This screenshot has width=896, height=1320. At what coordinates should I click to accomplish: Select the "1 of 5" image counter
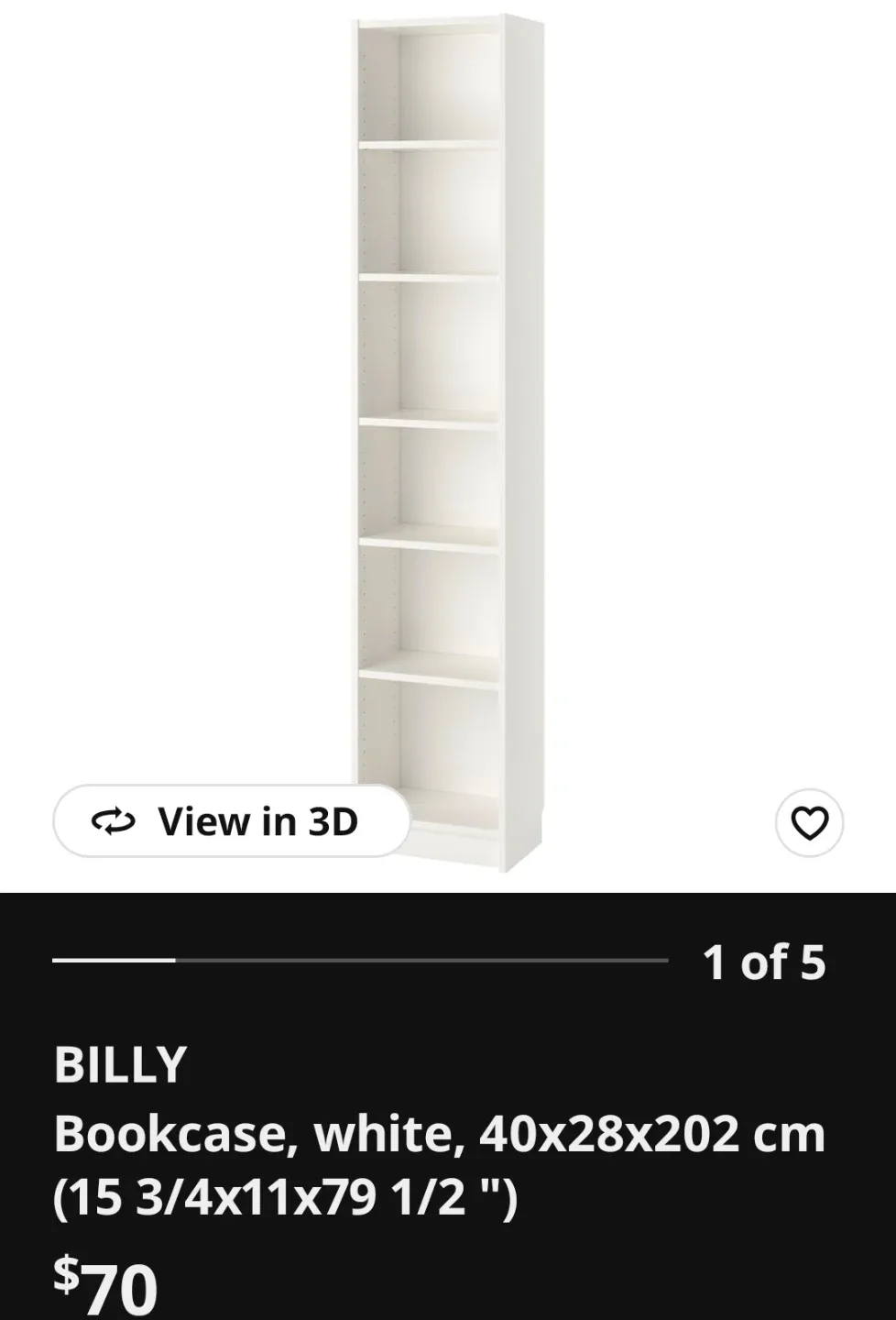click(766, 961)
